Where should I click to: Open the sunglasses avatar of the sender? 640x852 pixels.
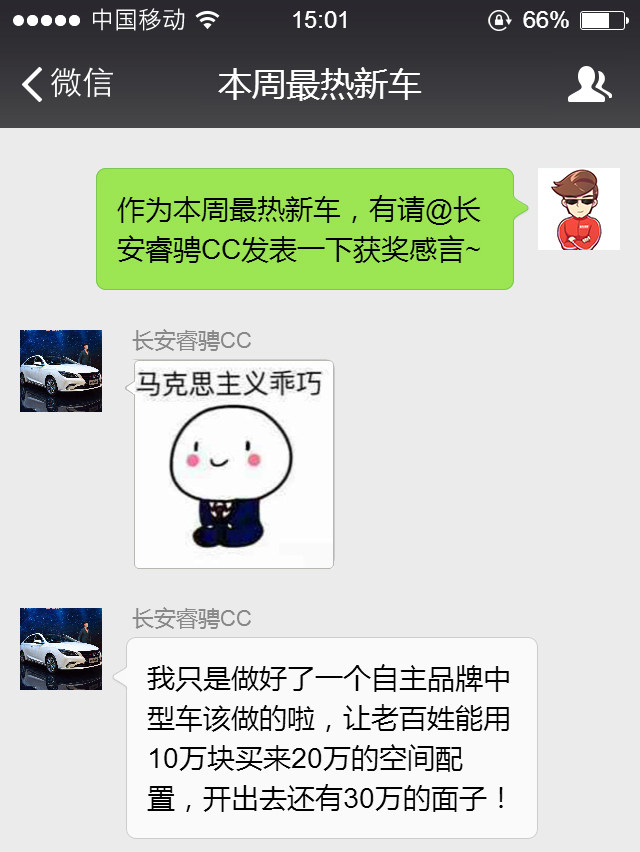[x=571, y=209]
